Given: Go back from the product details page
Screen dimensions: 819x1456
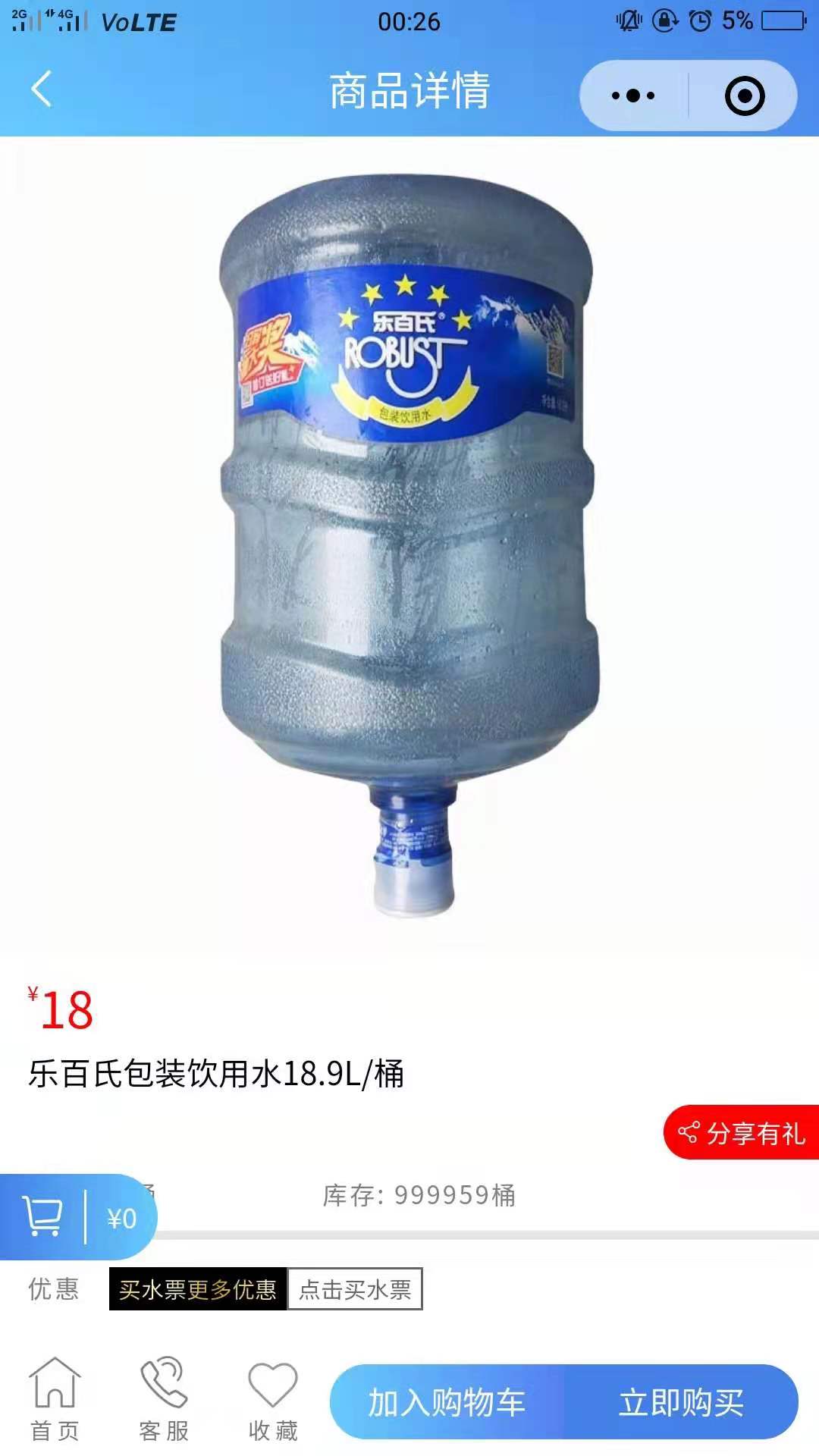Looking at the screenshot, I should (x=42, y=89).
